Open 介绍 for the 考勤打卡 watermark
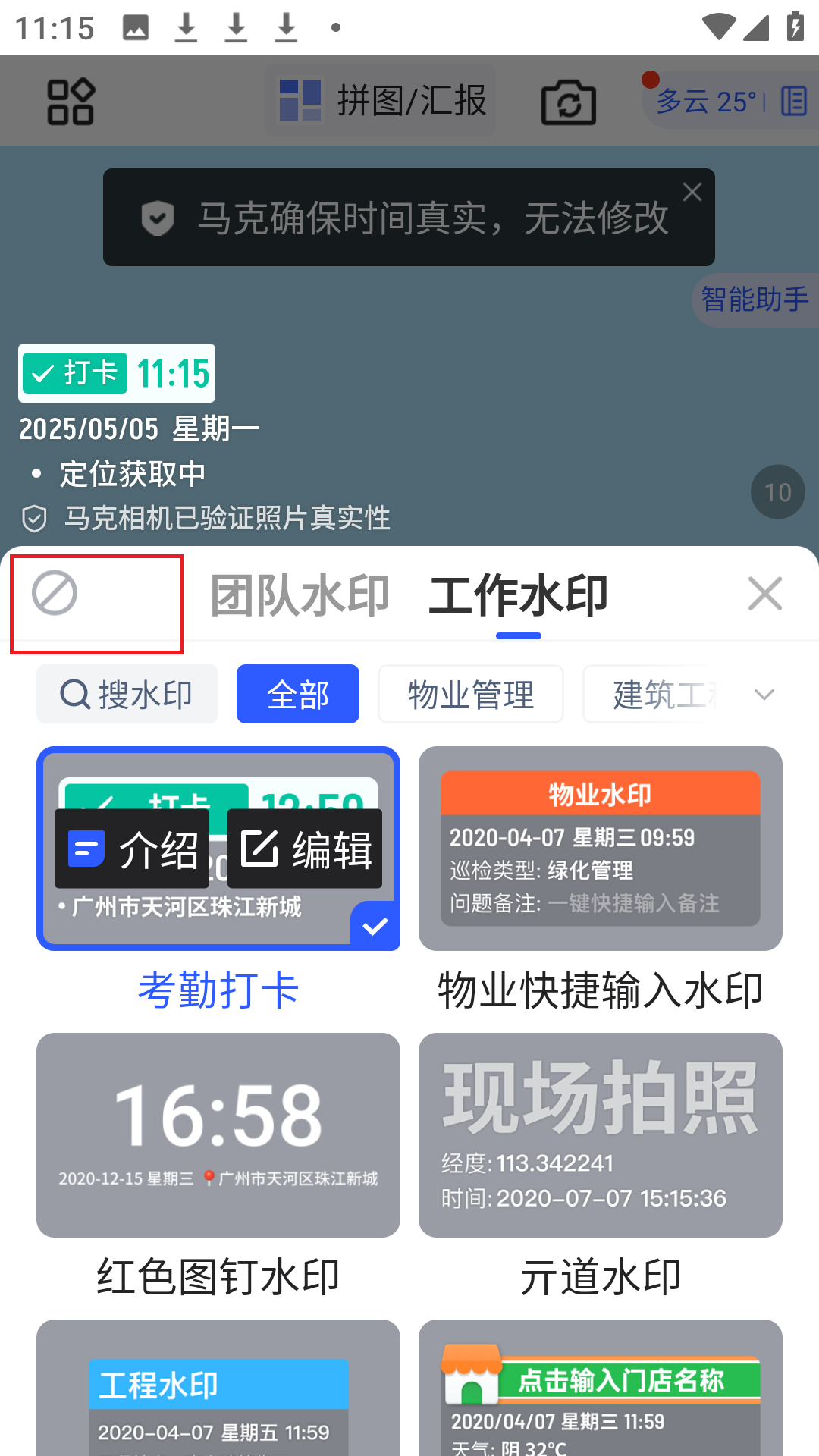Screen dimensions: 819x1456 pos(133,849)
